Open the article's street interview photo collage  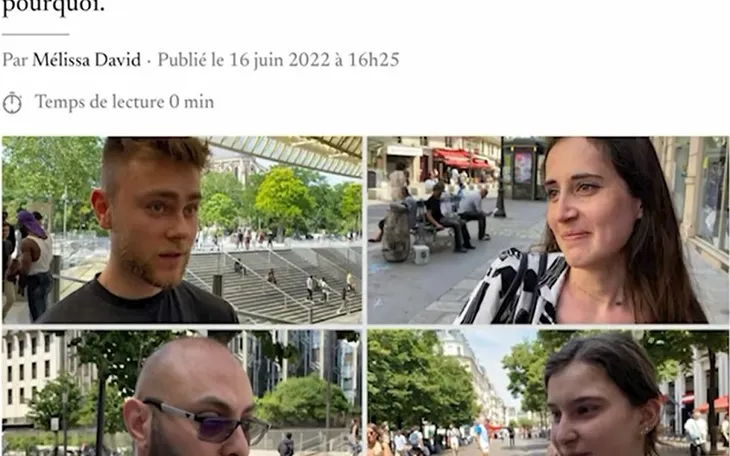pyautogui.click(x=365, y=296)
